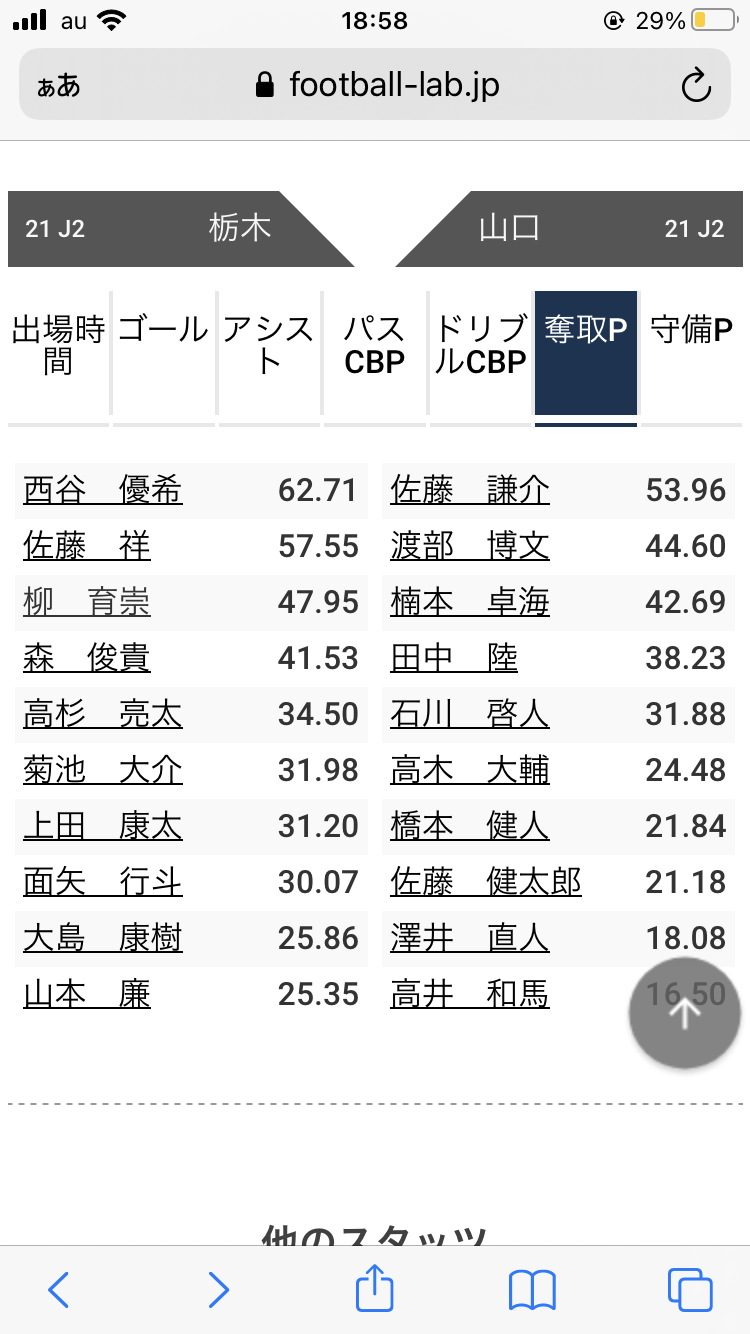Open the reader/text size ぁあ menu

(59, 85)
